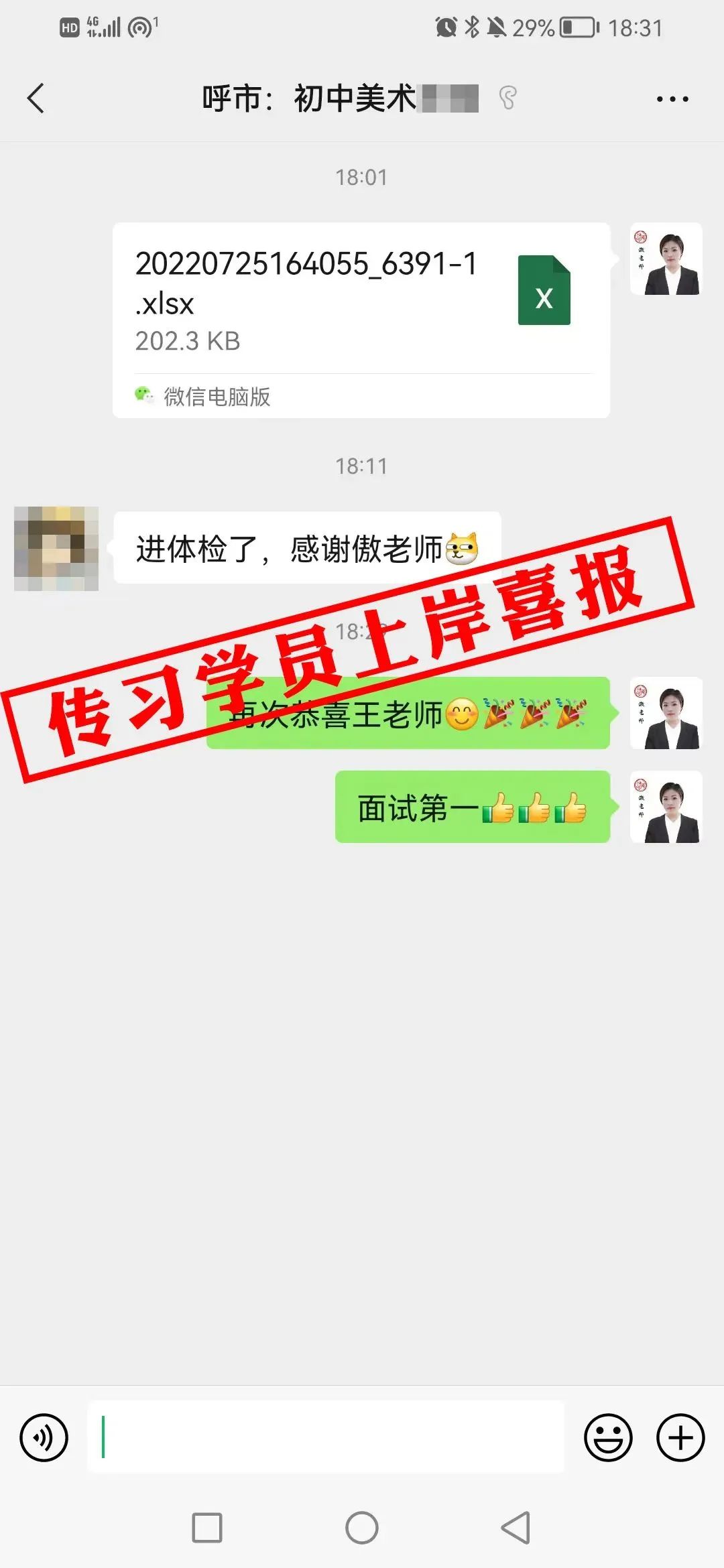Open the 20220725164055_6391-1.xlsx file
The height and width of the screenshot is (1568, 724).
click(361, 320)
